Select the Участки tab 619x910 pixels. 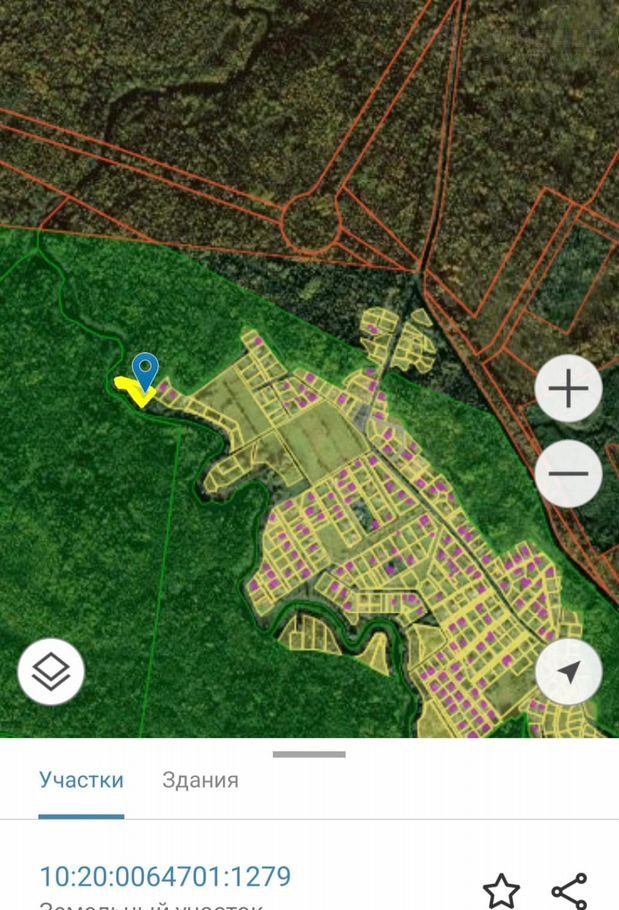[81, 780]
